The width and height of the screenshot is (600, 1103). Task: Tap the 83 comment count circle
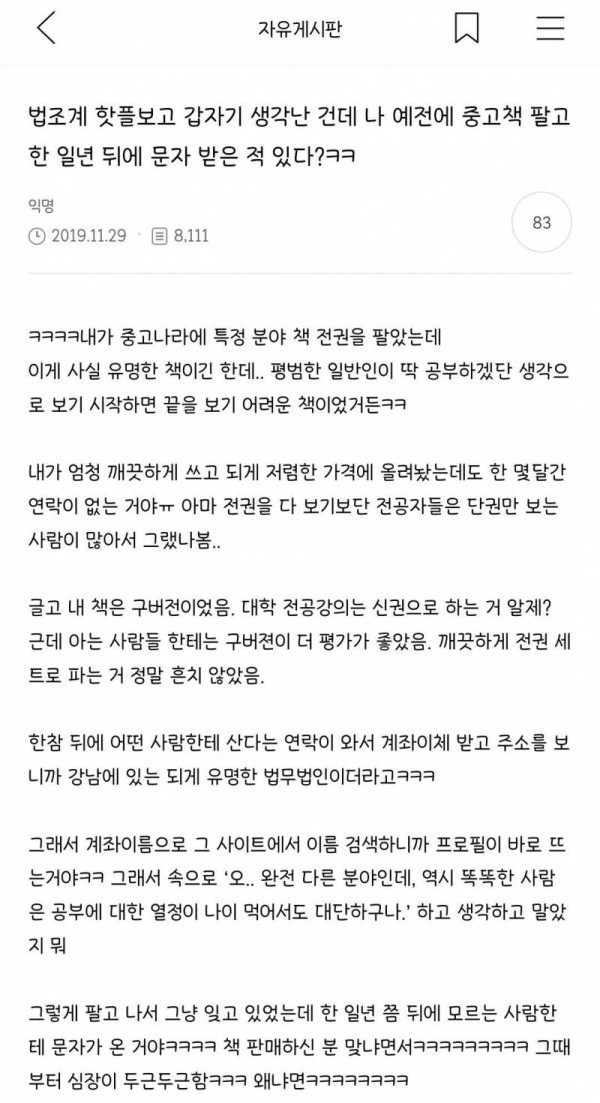[541, 223]
